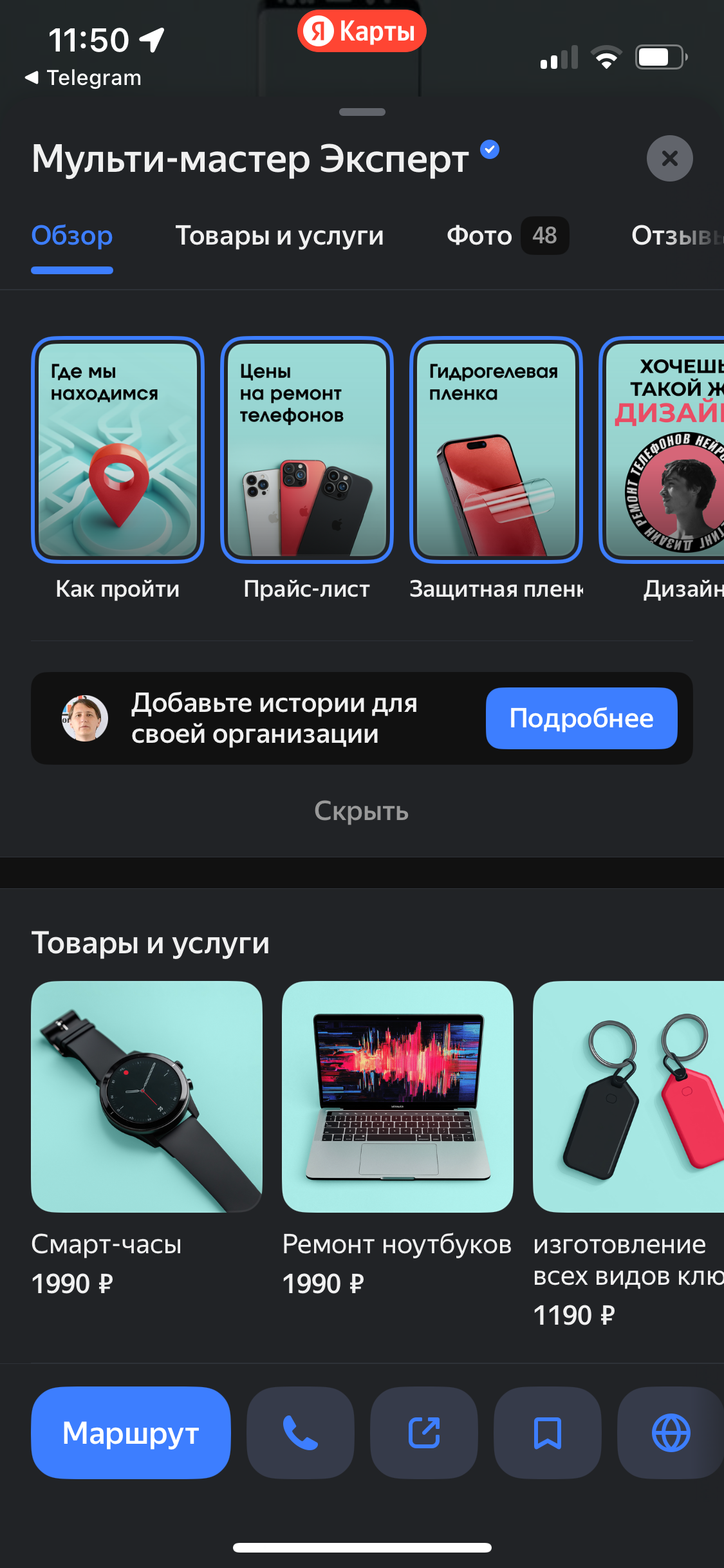
Task: Tap the Подробнее button
Action: click(581, 718)
